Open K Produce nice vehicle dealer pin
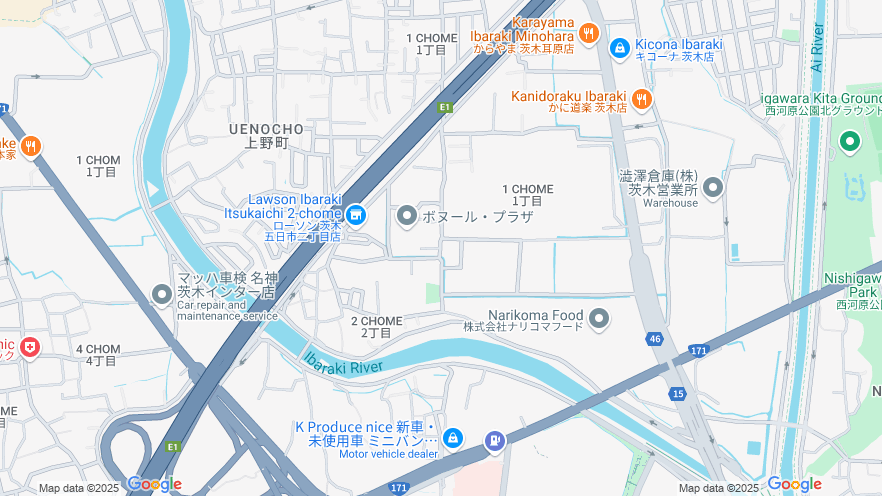The image size is (882, 496). 453,438
